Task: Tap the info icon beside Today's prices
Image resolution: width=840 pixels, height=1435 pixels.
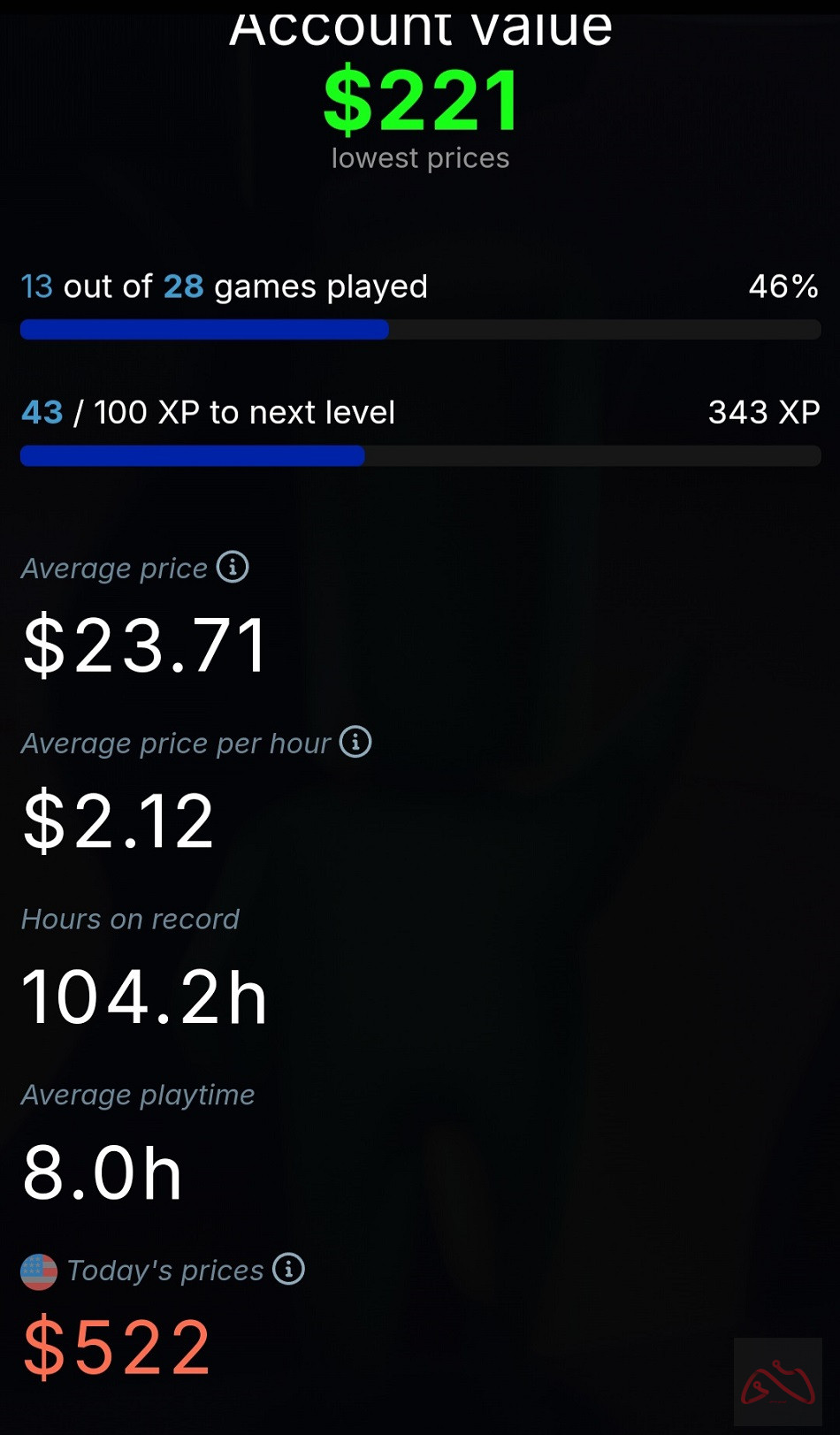Action: [288, 1269]
